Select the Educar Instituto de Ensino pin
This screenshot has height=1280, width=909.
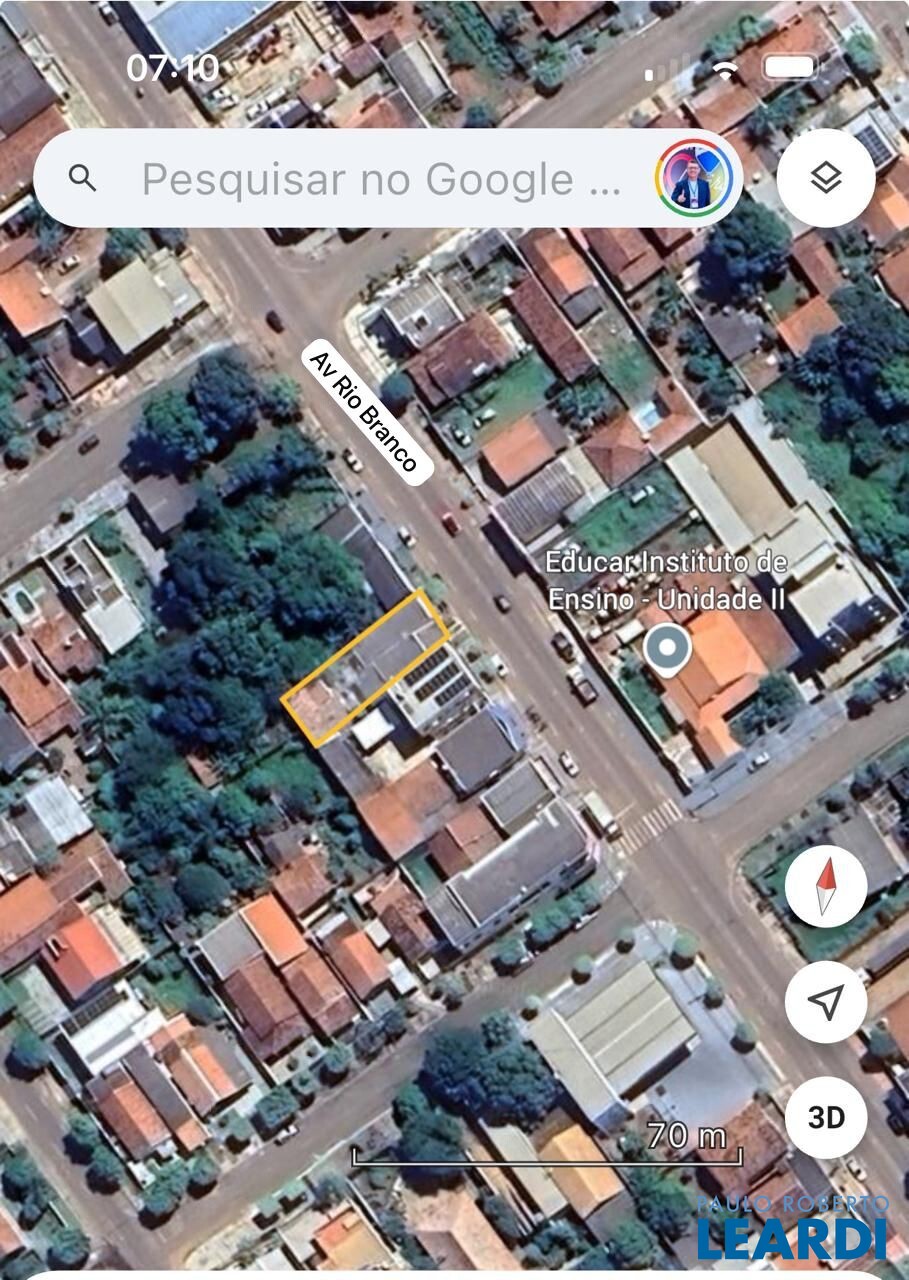pos(667,648)
